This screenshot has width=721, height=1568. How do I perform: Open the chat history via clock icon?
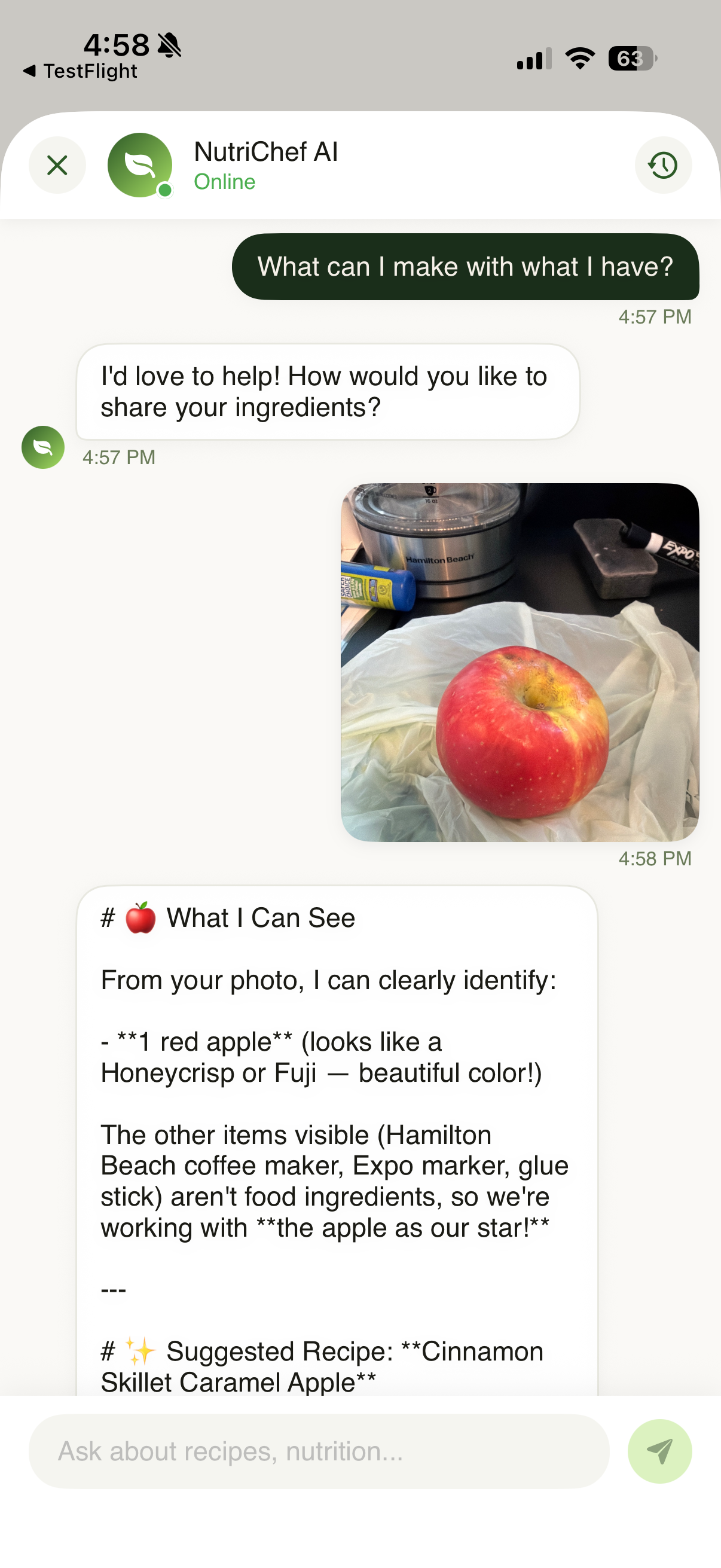662,164
